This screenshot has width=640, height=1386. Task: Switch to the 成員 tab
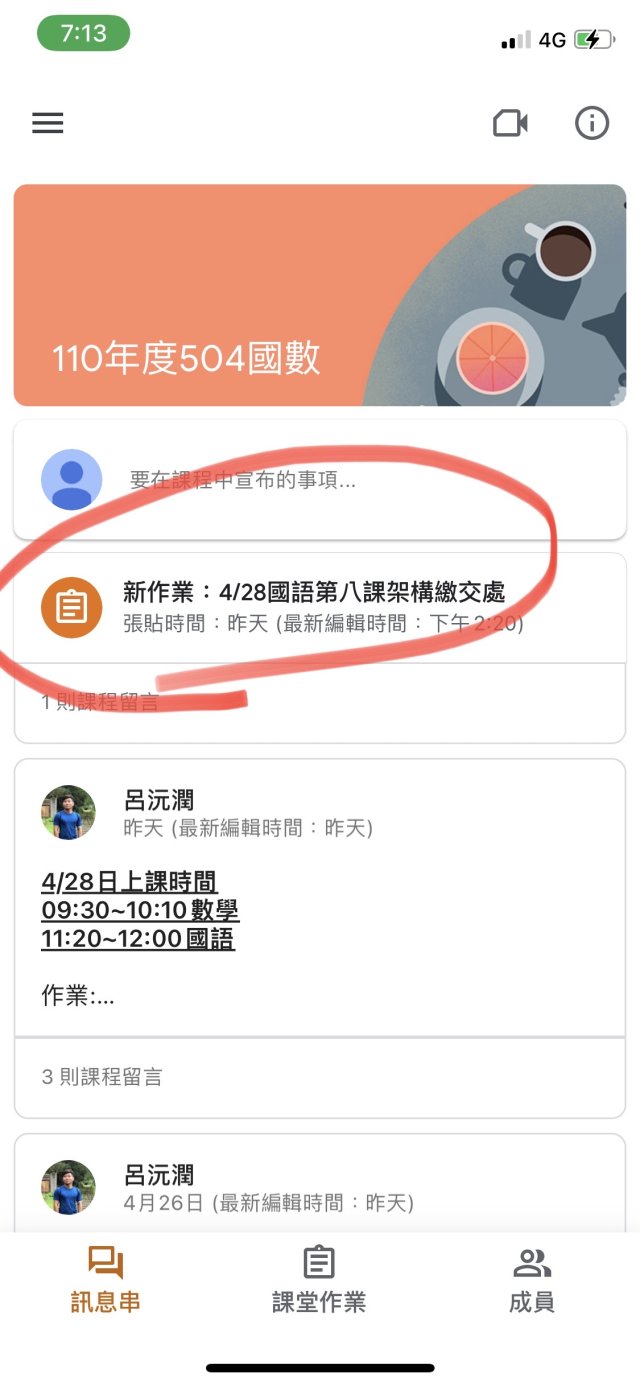pos(532,1279)
